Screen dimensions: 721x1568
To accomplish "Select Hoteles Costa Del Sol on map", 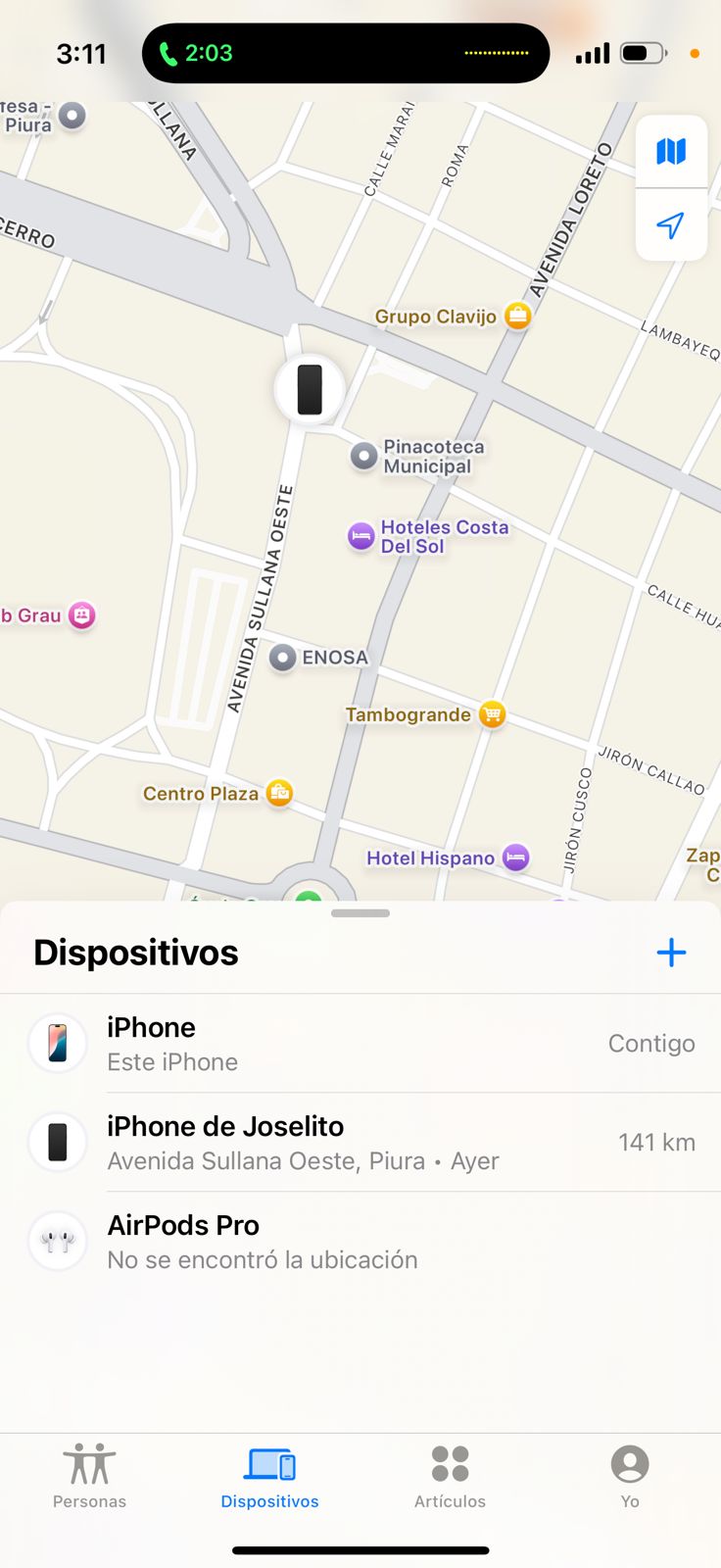I will 361,536.
